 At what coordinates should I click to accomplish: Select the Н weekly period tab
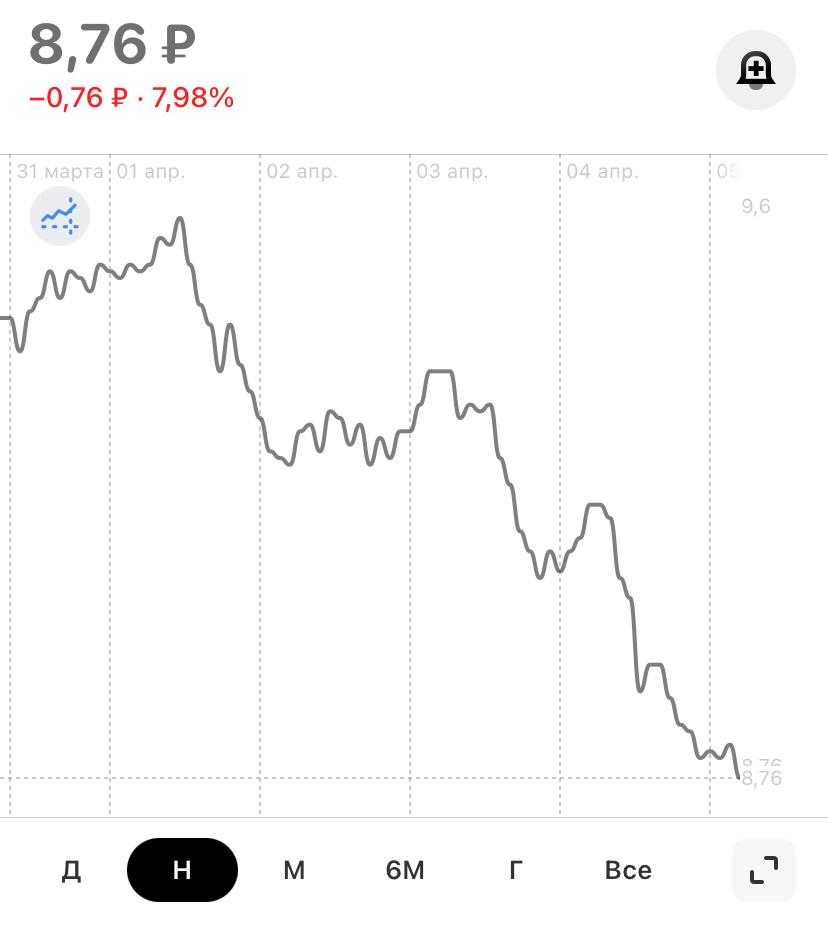tap(182, 870)
